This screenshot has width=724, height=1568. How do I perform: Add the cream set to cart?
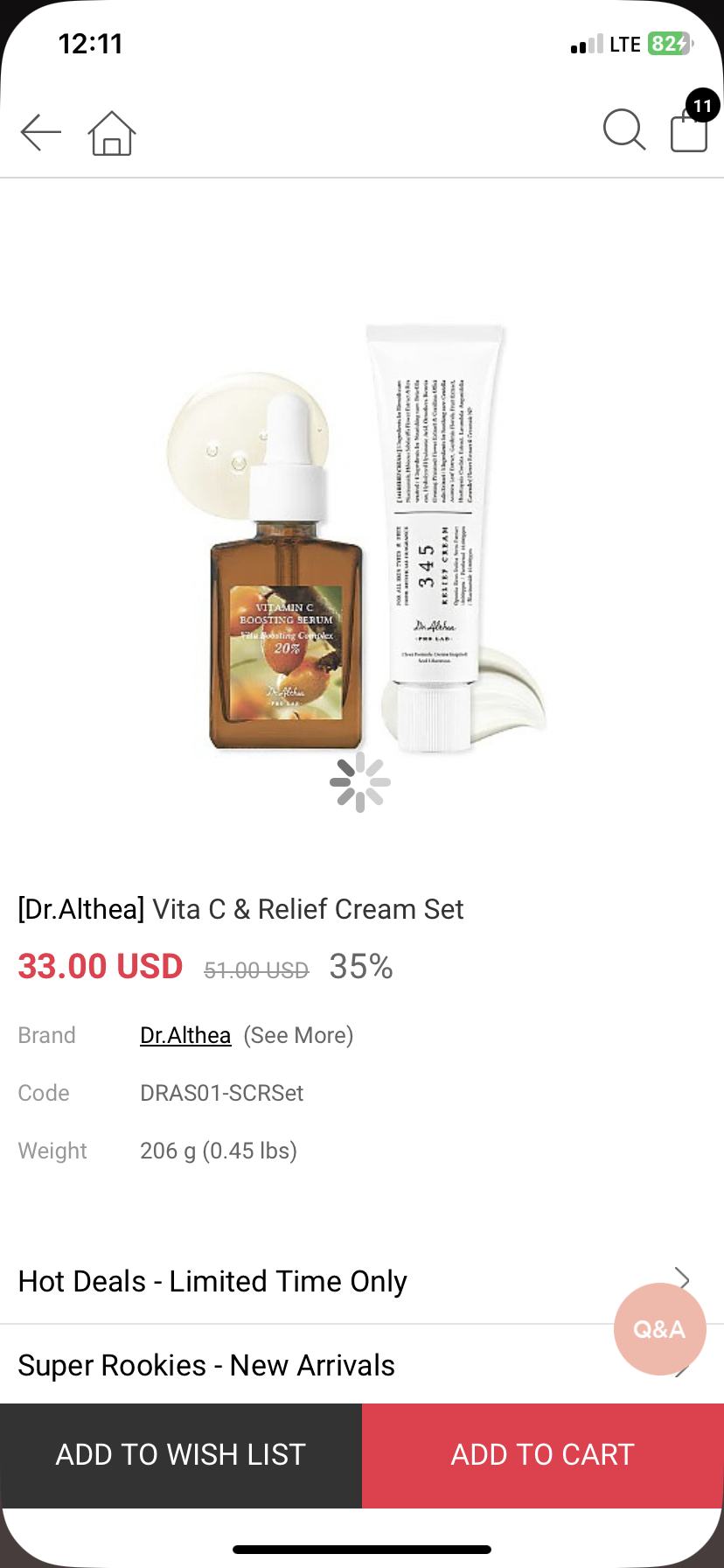coord(543,1454)
